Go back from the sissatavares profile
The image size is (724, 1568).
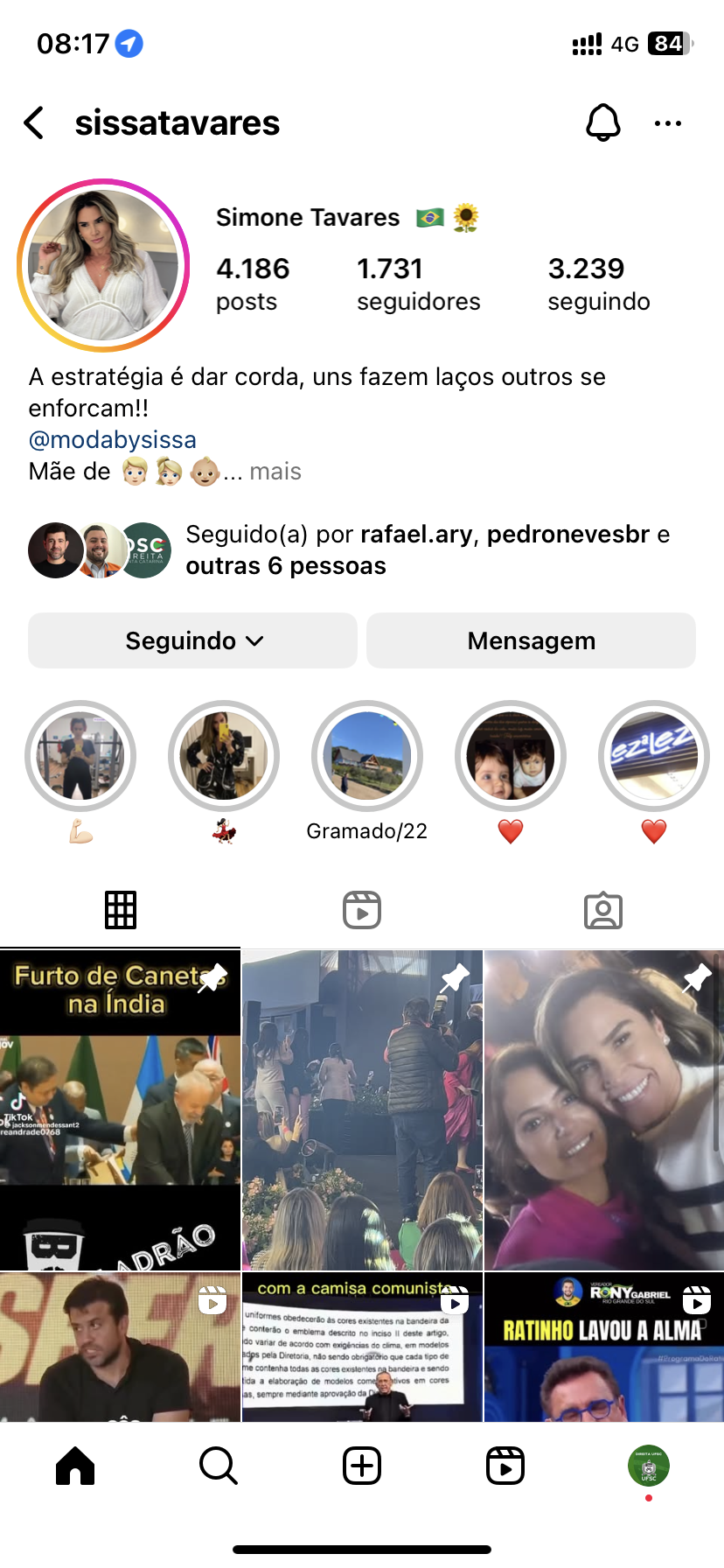35,123
